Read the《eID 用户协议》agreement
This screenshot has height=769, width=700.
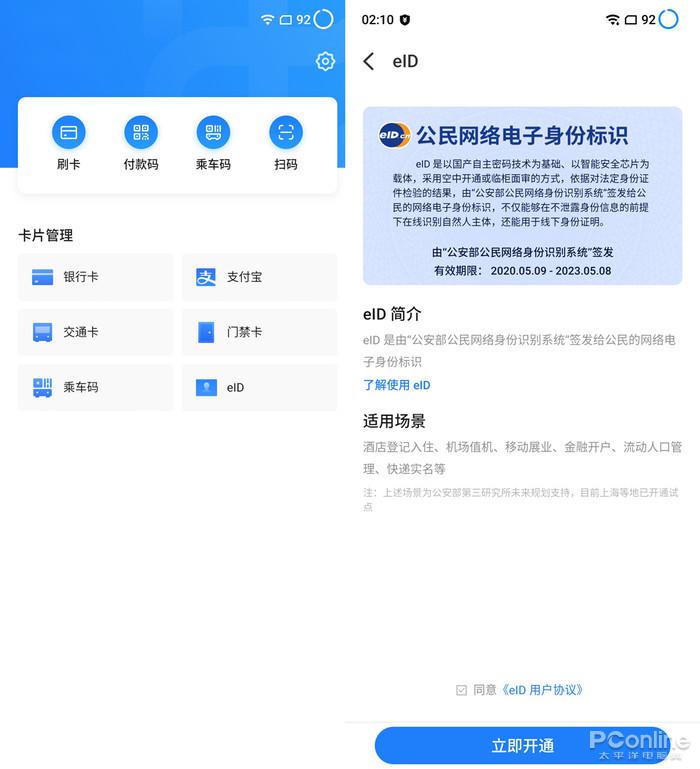(x=541, y=690)
